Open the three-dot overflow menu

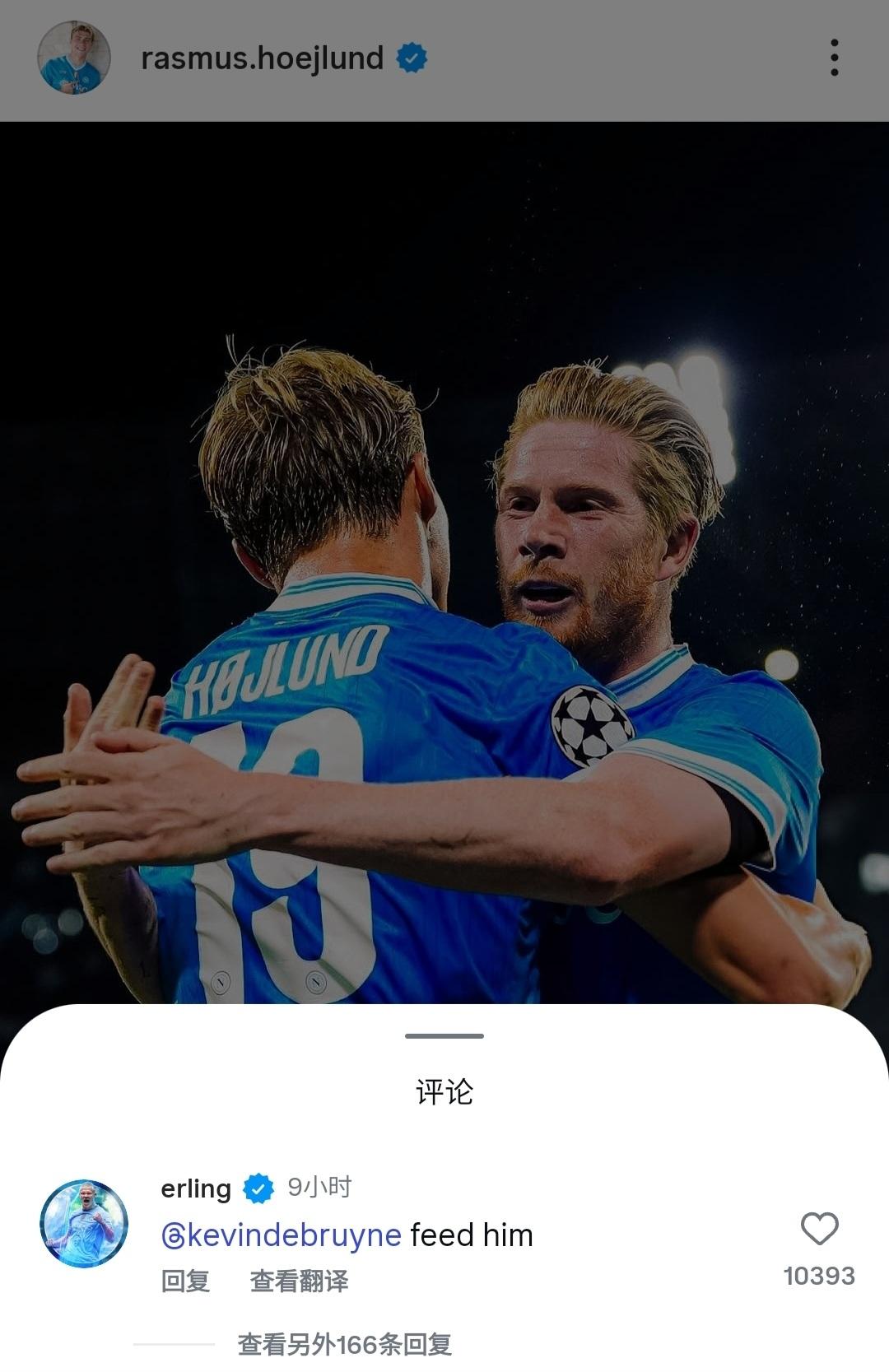click(834, 58)
